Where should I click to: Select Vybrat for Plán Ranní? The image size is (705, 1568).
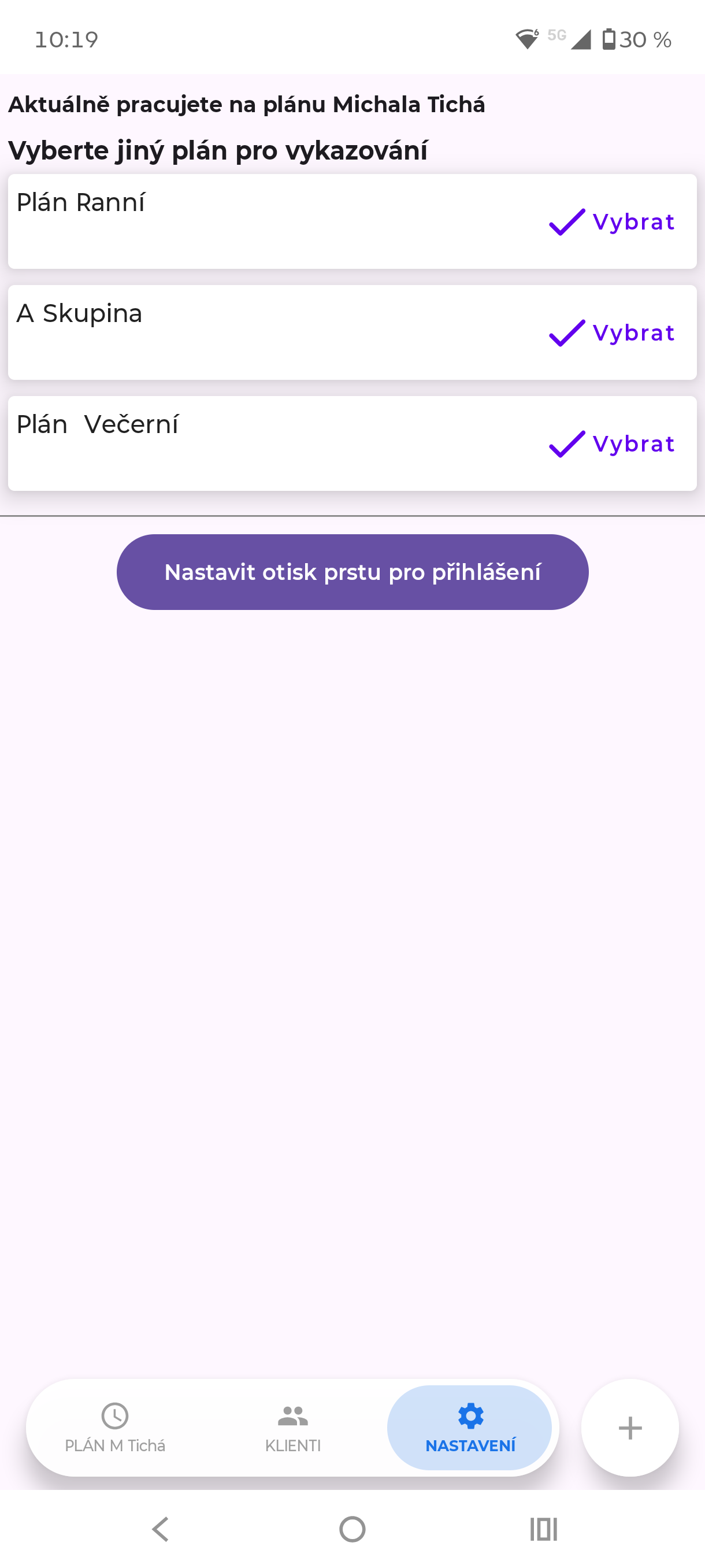click(x=610, y=222)
